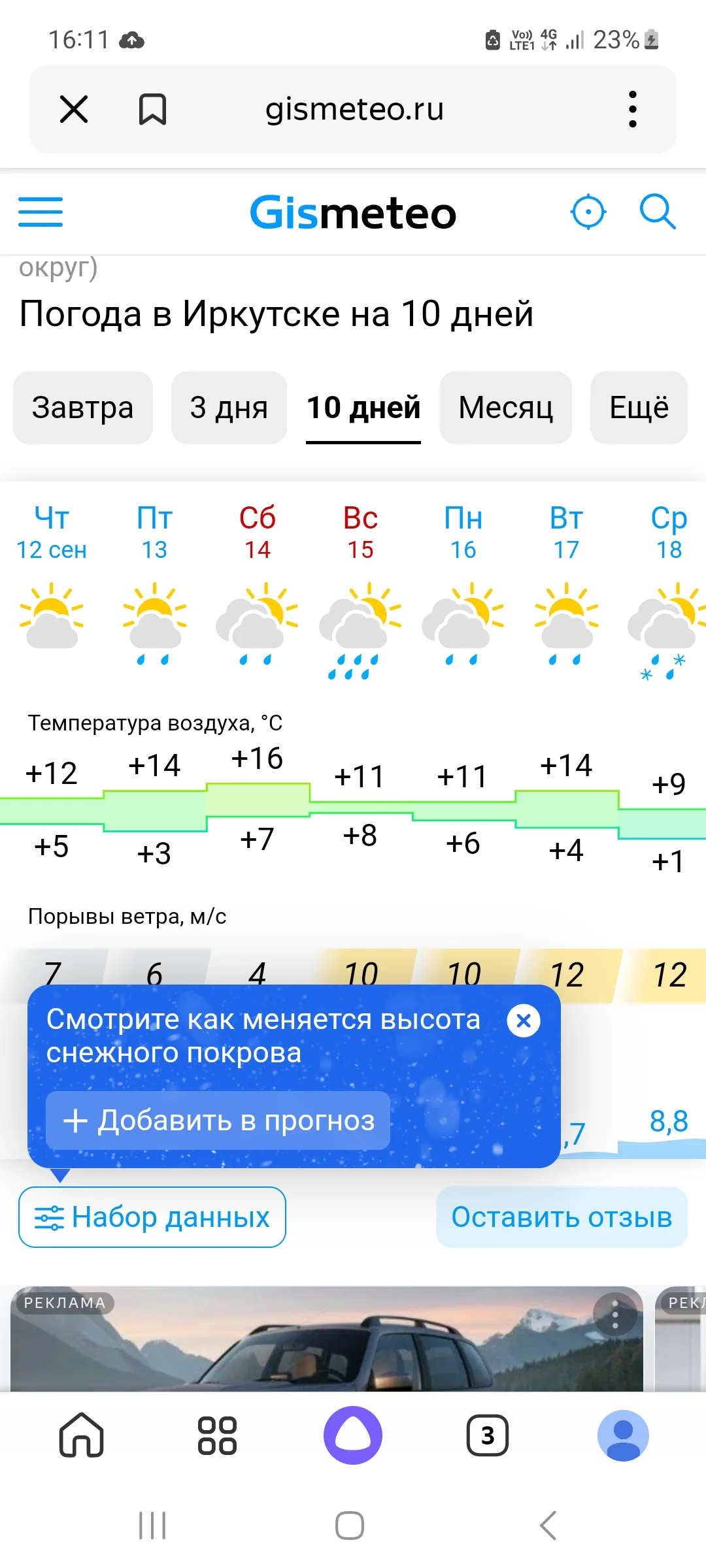706x1568 pixels.
Task: Open the browser three-dot menu
Action: pos(631,109)
